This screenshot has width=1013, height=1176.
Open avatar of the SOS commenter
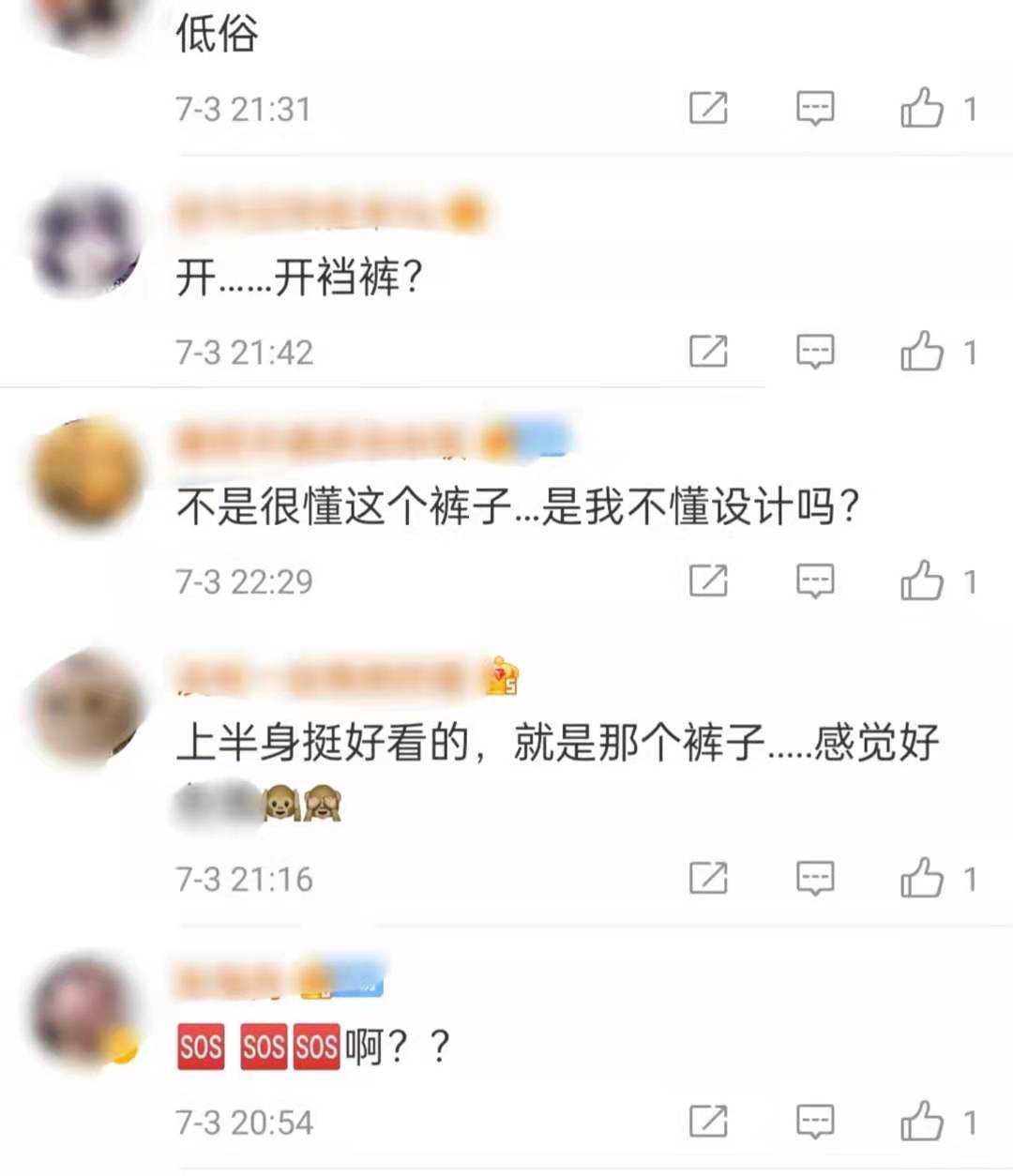[86, 1013]
